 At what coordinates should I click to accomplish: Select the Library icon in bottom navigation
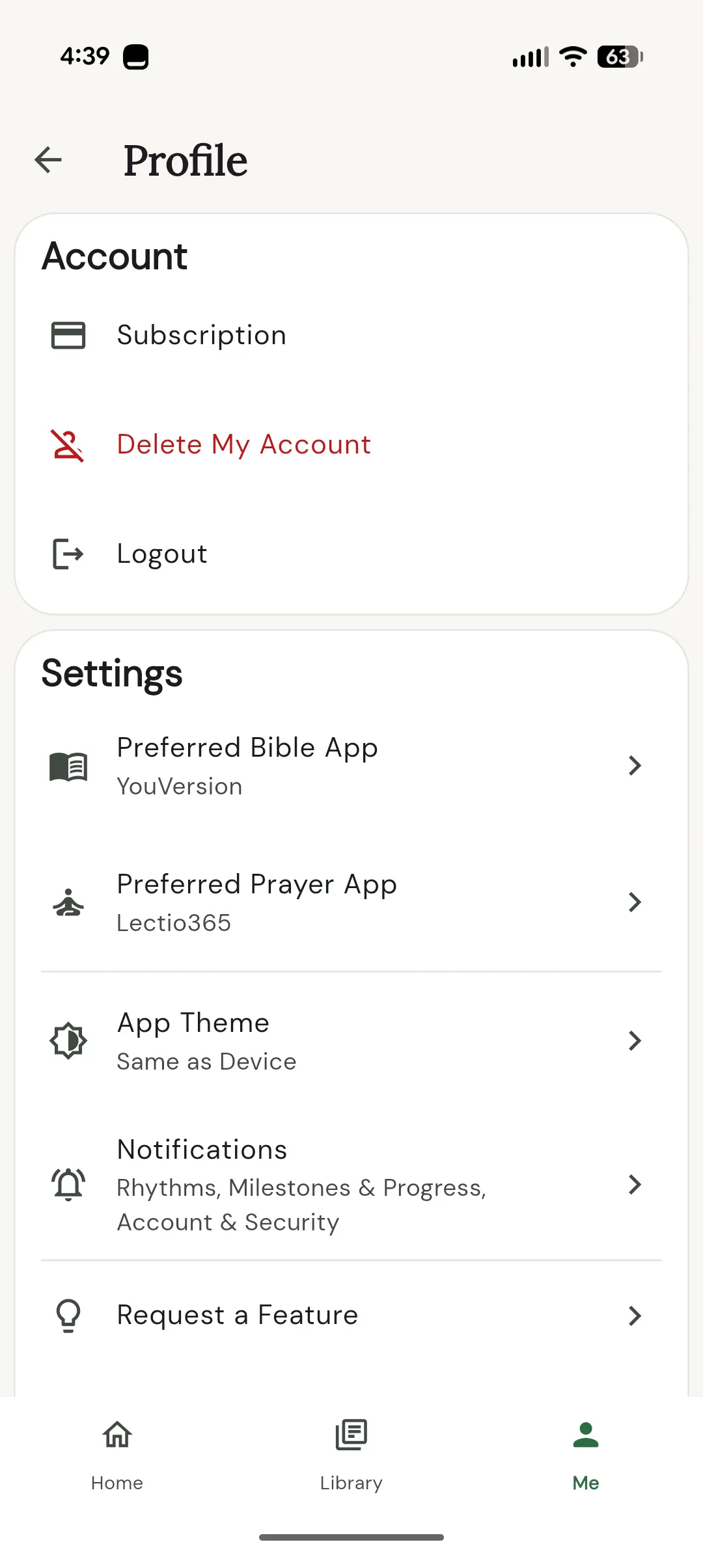pyautogui.click(x=351, y=1434)
